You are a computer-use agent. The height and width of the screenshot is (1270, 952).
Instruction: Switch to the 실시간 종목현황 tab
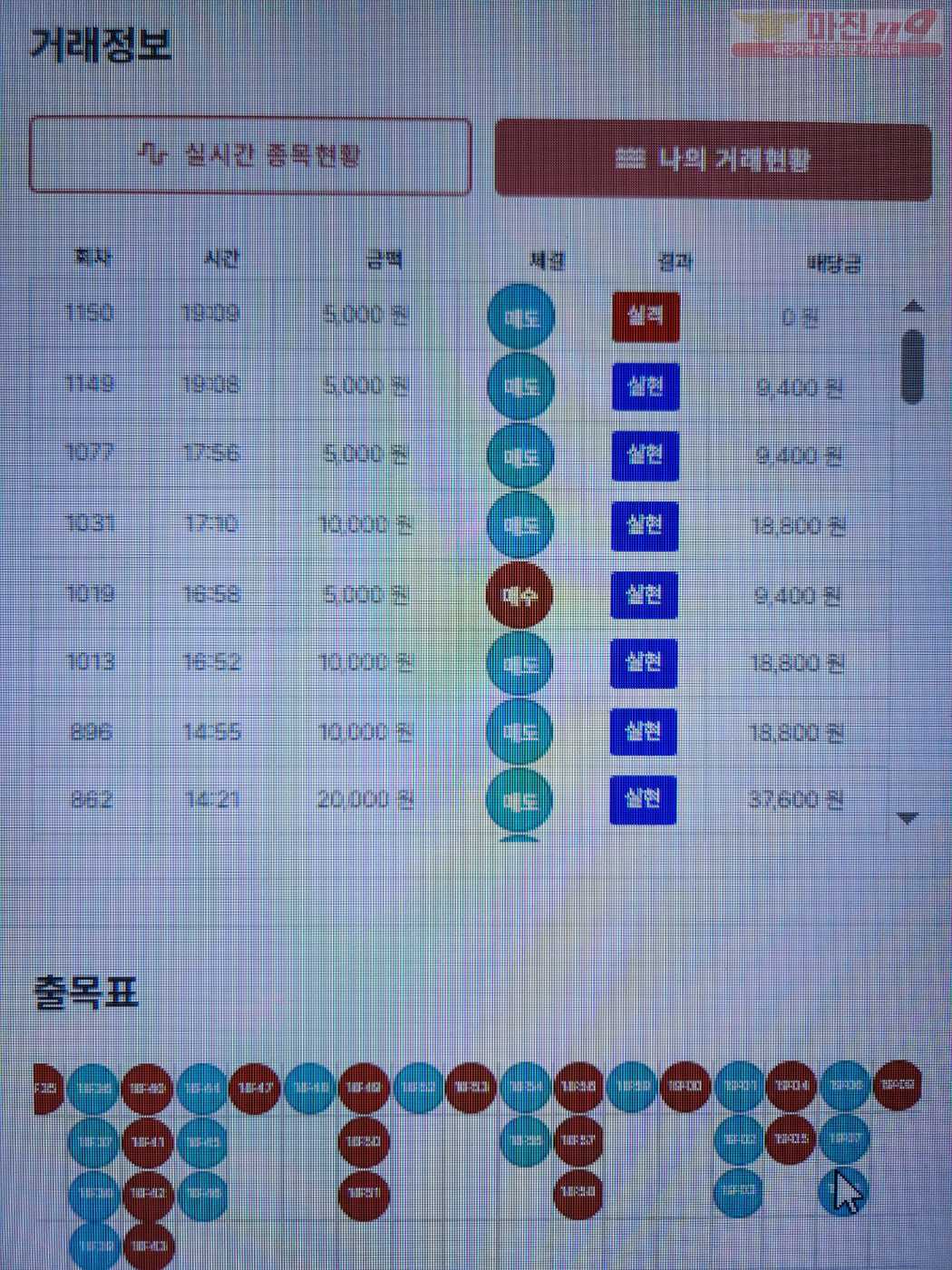coord(250,155)
